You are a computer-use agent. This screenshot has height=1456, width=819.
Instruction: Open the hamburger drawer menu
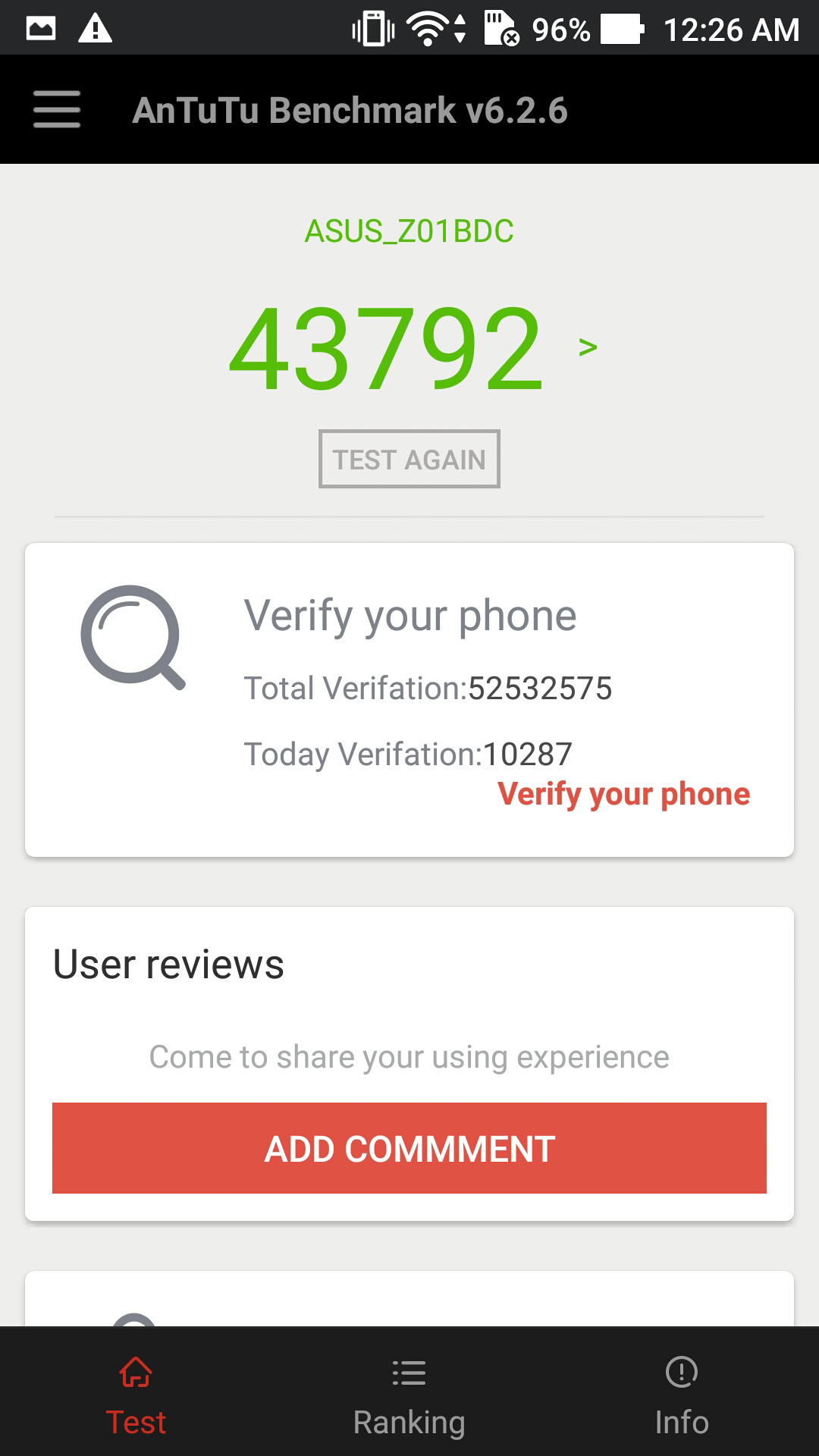(57, 109)
